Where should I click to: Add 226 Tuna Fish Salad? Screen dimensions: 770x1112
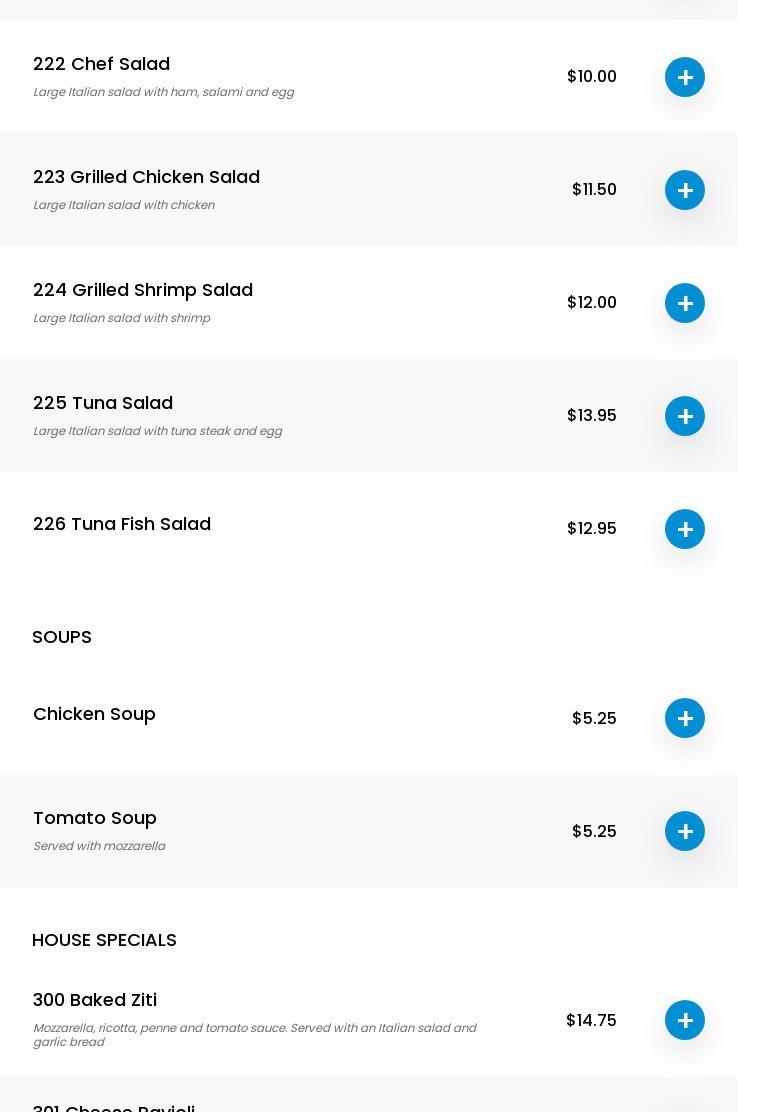(x=685, y=529)
